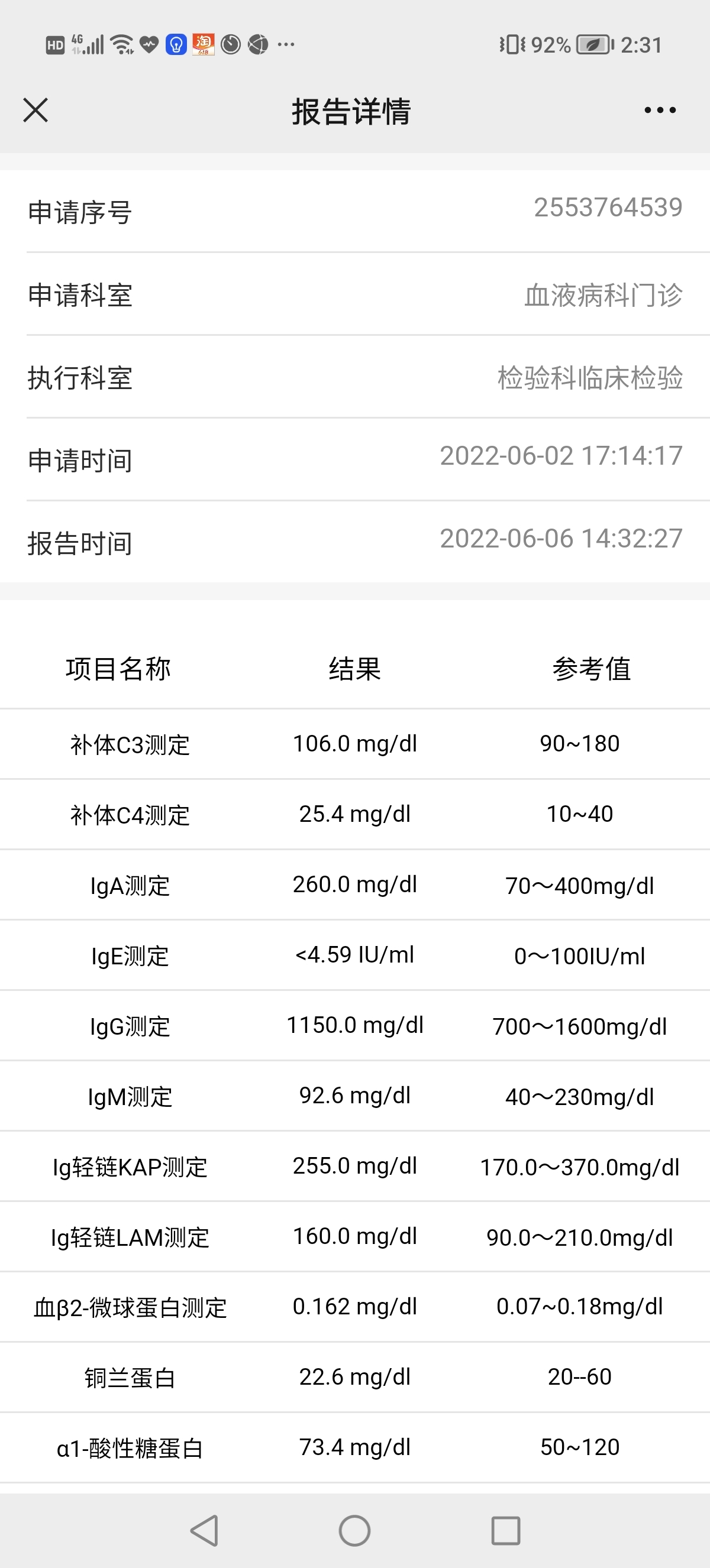Go to the home screen
Viewport: 710px width, 1568px height.
354,1530
